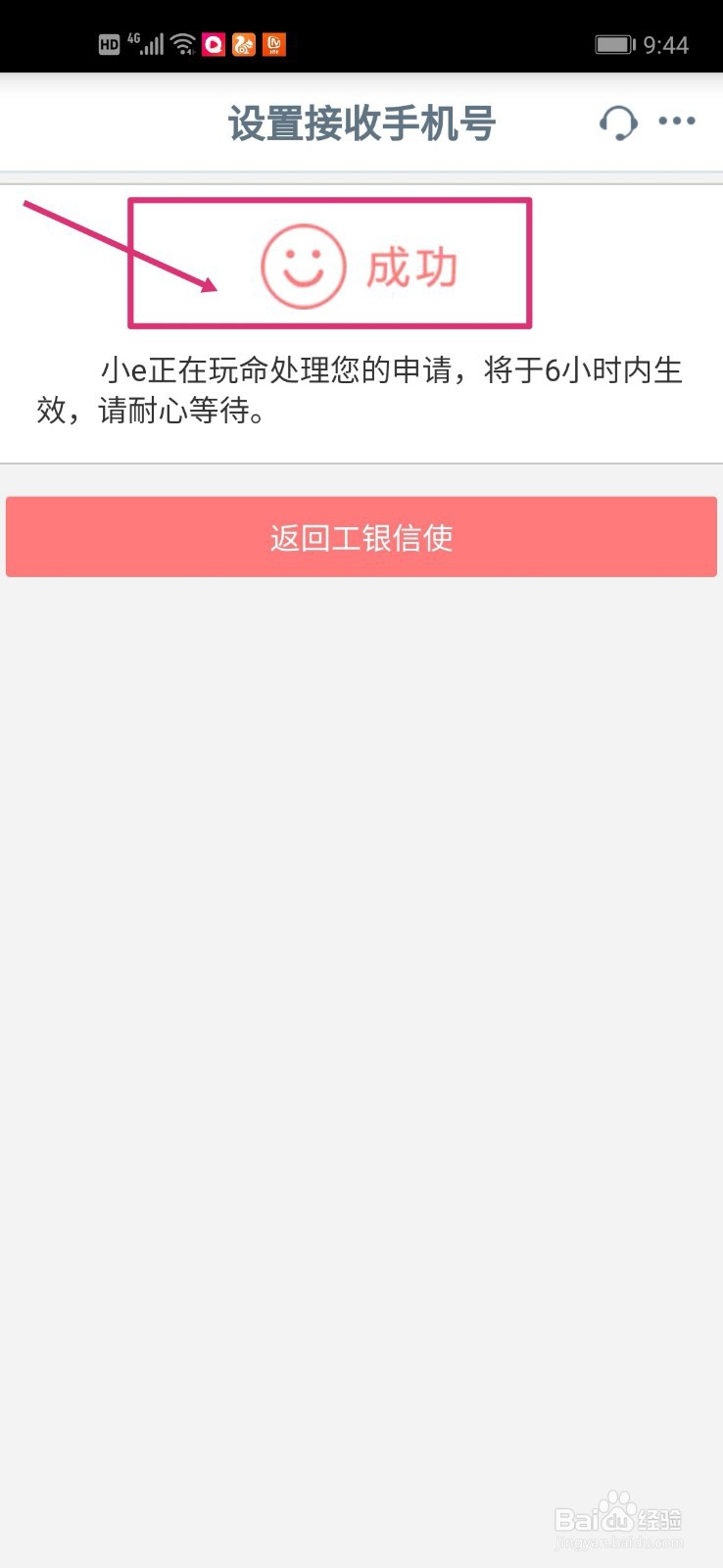Select the 设置接收手机号 title bar

pos(361,123)
